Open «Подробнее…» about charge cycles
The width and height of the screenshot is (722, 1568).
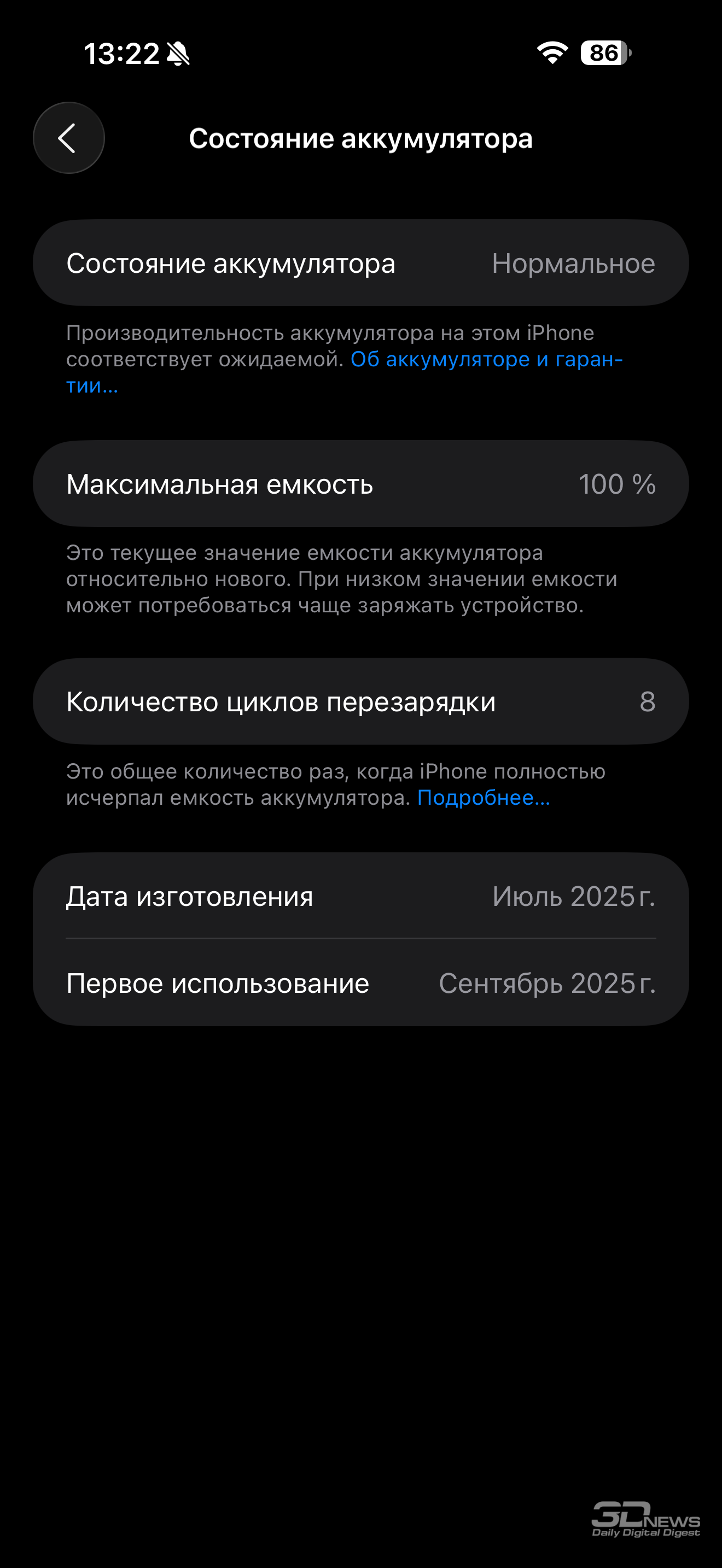(x=484, y=797)
